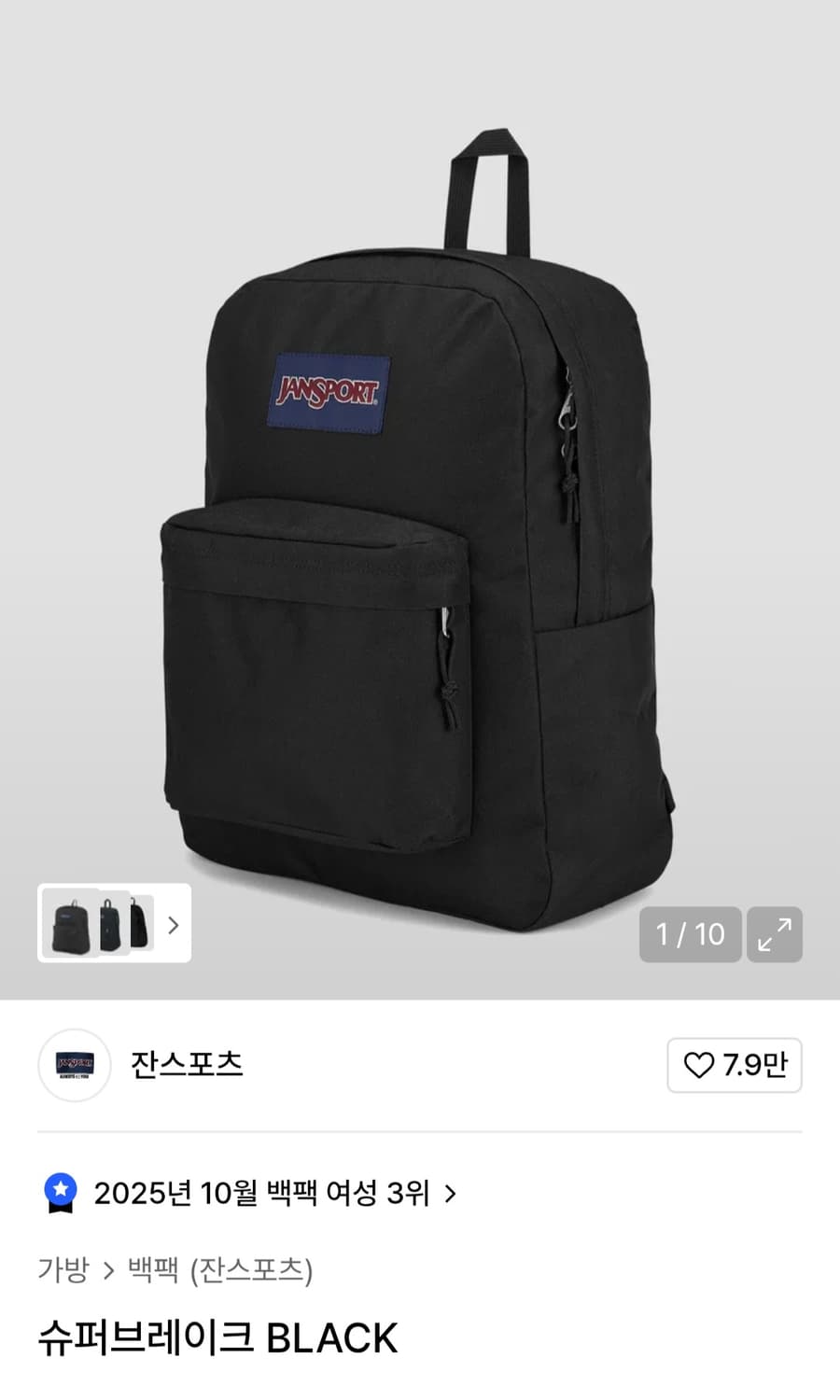Select the 슈퍼브레이크 BLACK product title
Viewport: 840px width, 1400px height.
[219, 1338]
